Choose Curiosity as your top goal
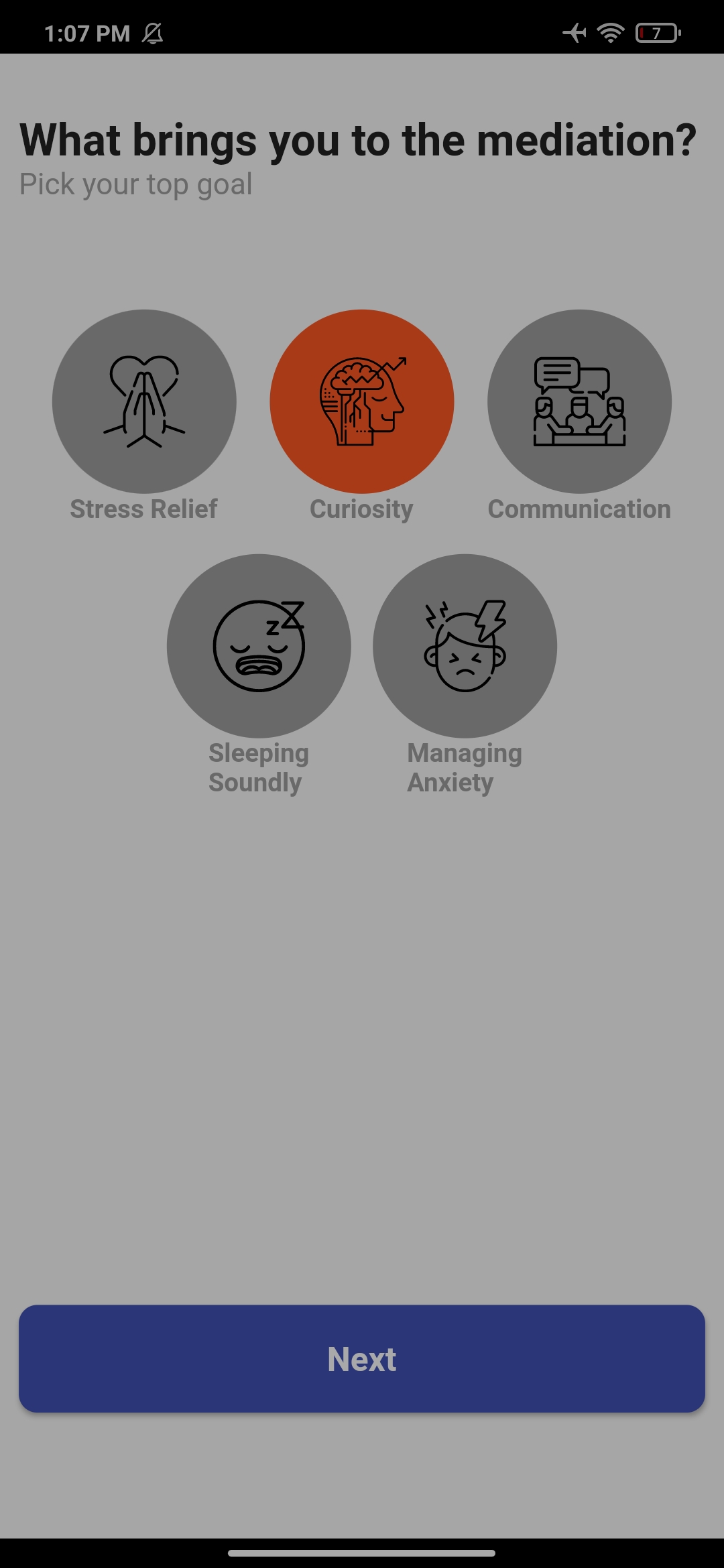The height and width of the screenshot is (1568, 724). click(x=362, y=402)
